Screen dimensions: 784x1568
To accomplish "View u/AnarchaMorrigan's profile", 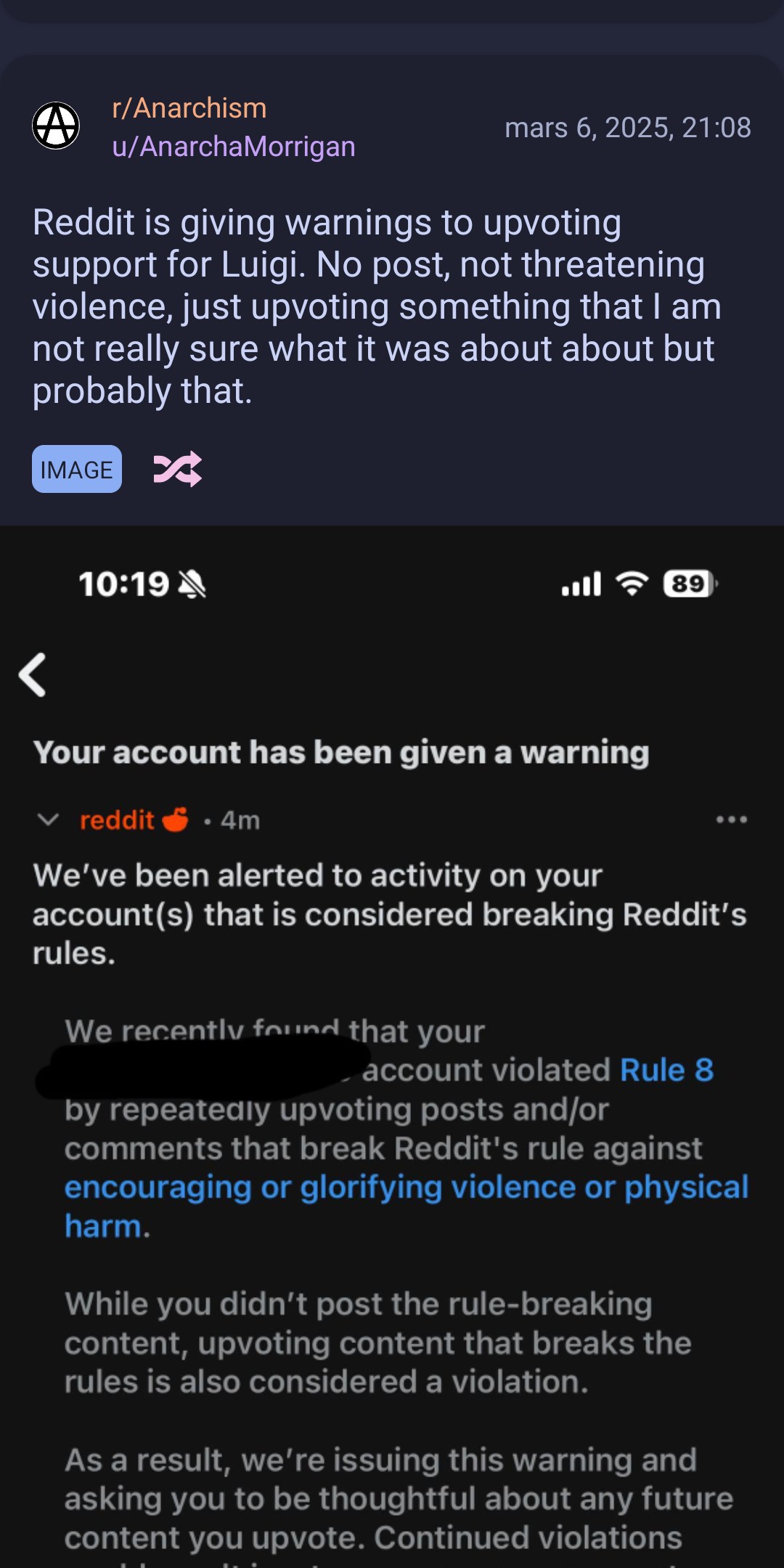I will 234,147.
